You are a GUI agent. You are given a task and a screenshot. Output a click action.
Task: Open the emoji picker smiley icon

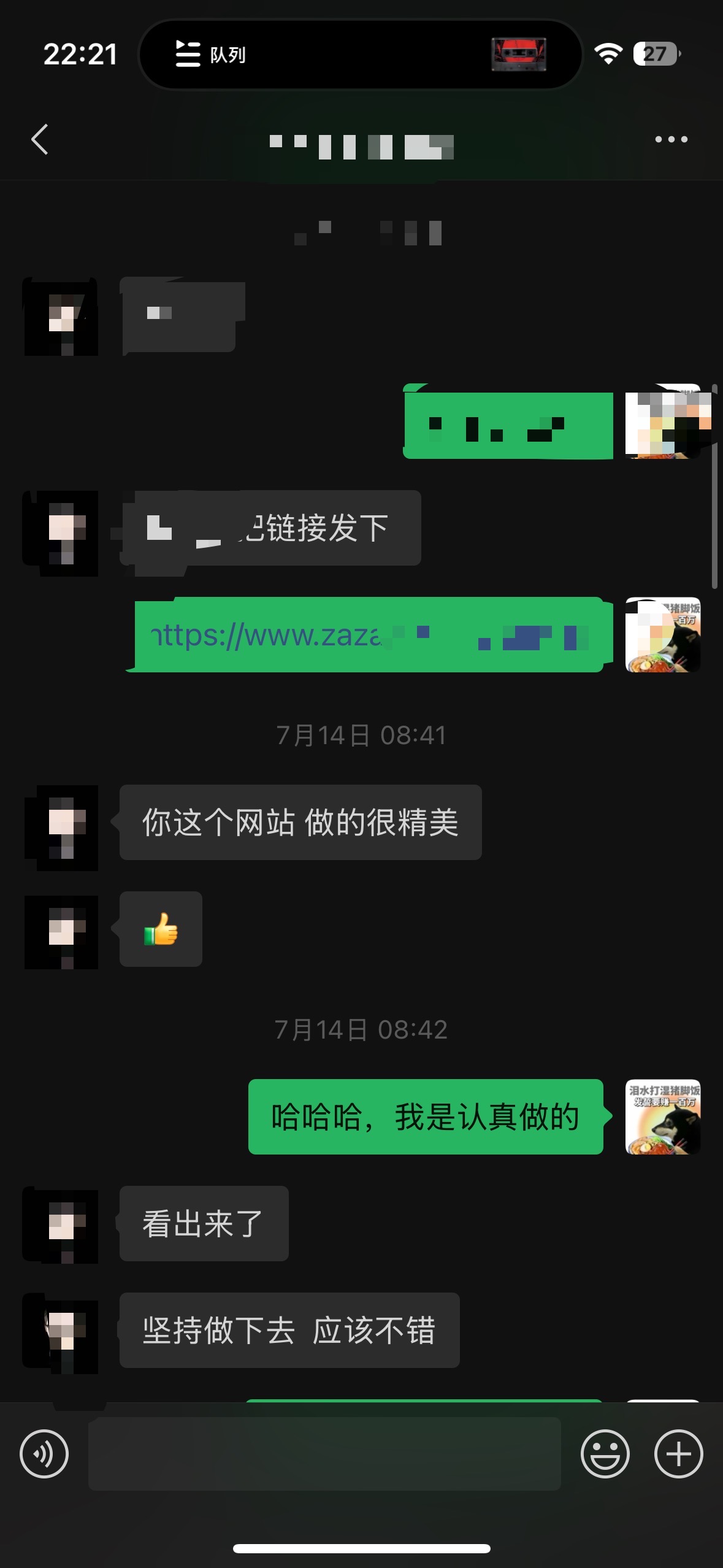click(x=606, y=1452)
